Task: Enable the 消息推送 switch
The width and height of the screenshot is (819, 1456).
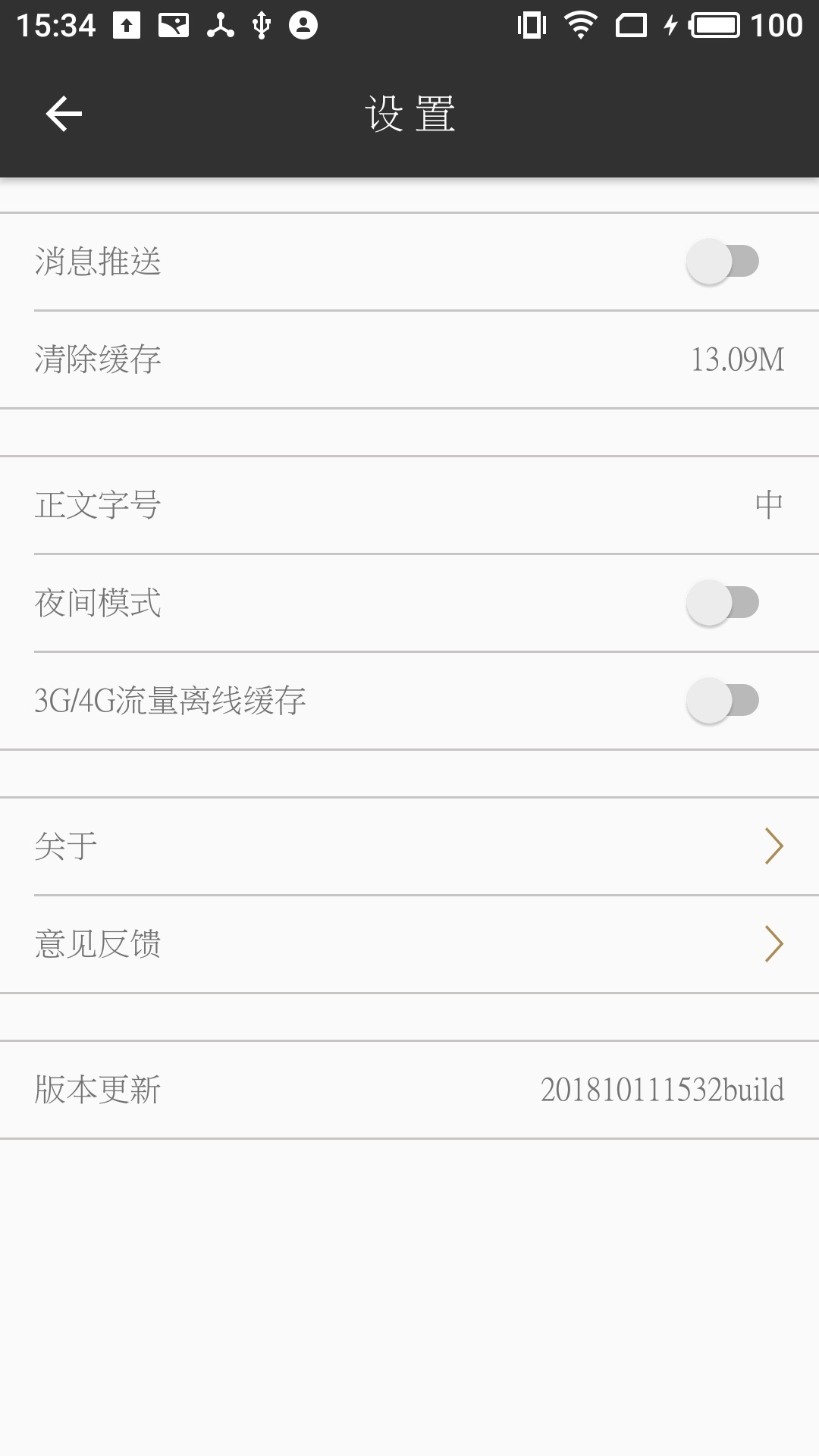Action: 722,262
